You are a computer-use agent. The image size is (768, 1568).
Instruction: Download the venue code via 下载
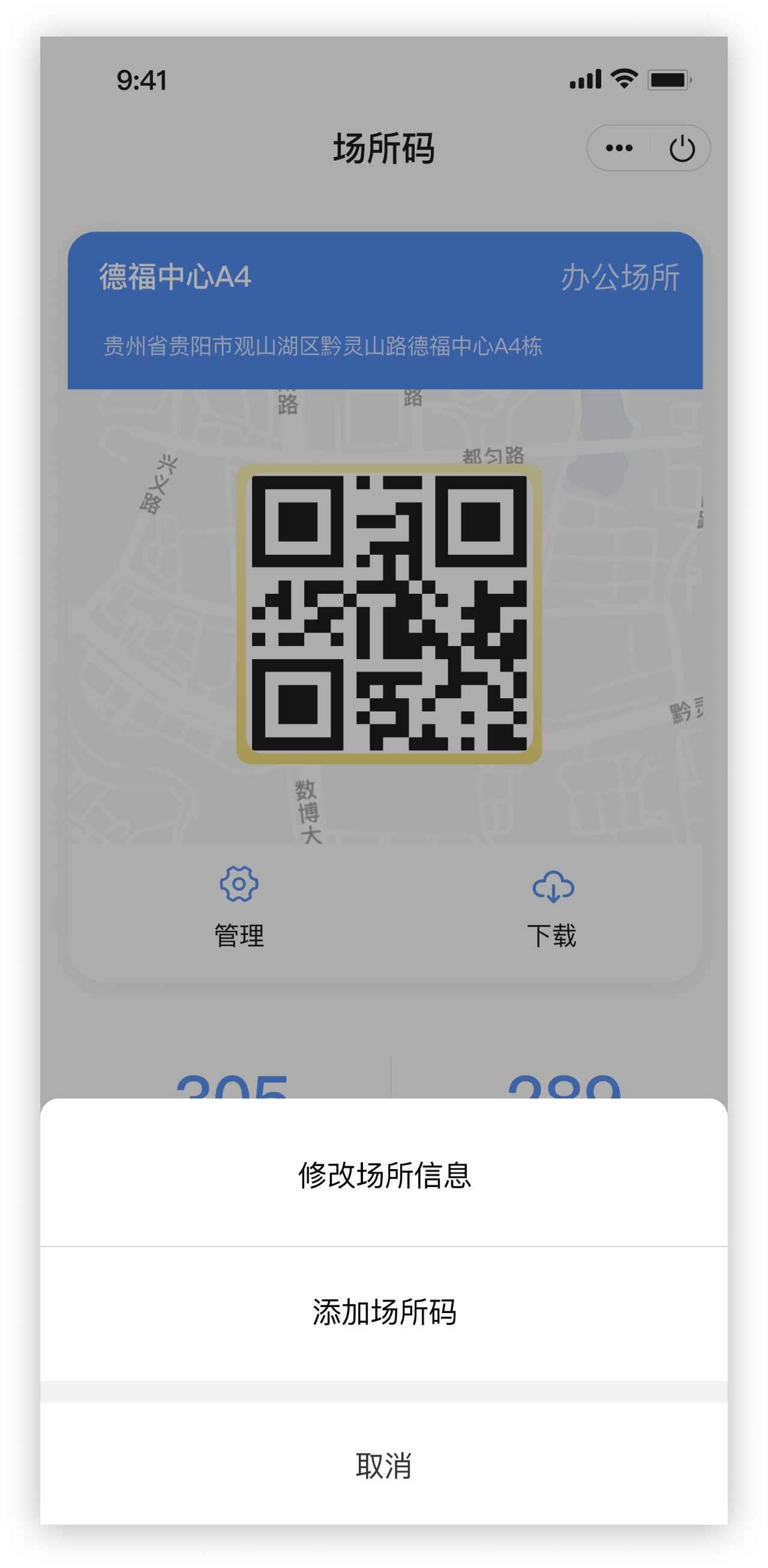pos(553,906)
